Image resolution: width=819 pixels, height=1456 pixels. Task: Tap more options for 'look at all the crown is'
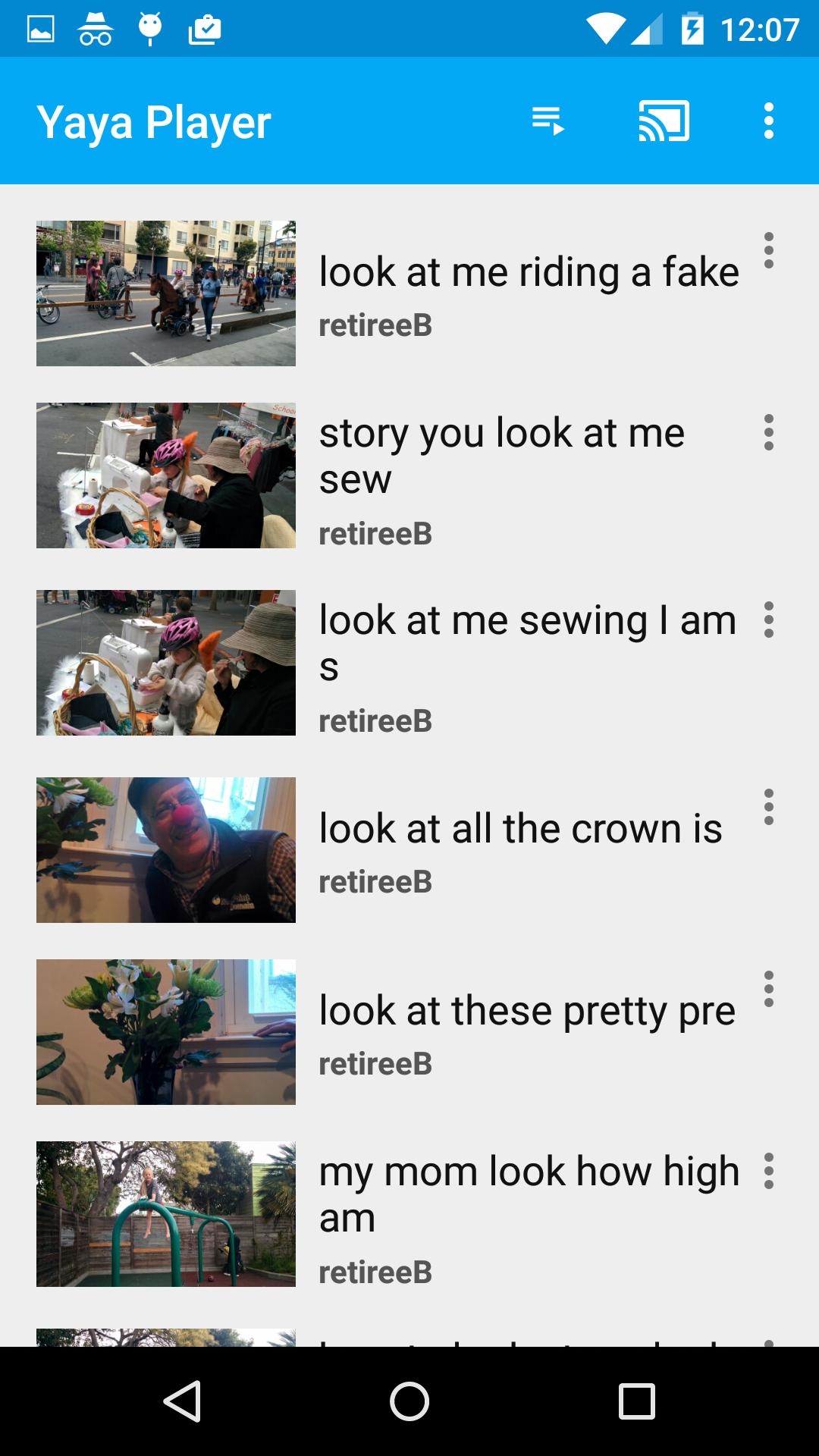click(768, 808)
